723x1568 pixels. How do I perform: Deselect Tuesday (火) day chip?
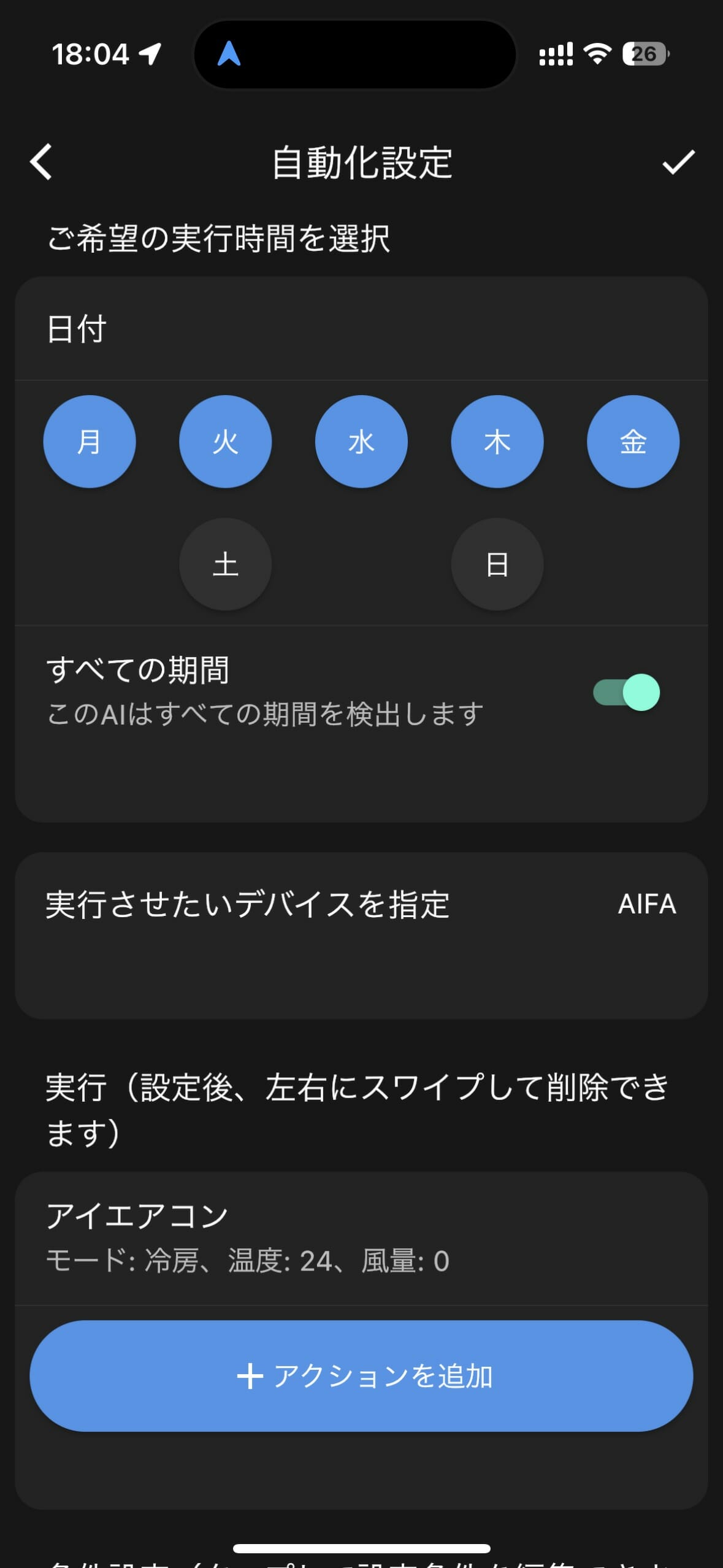[x=226, y=442]
